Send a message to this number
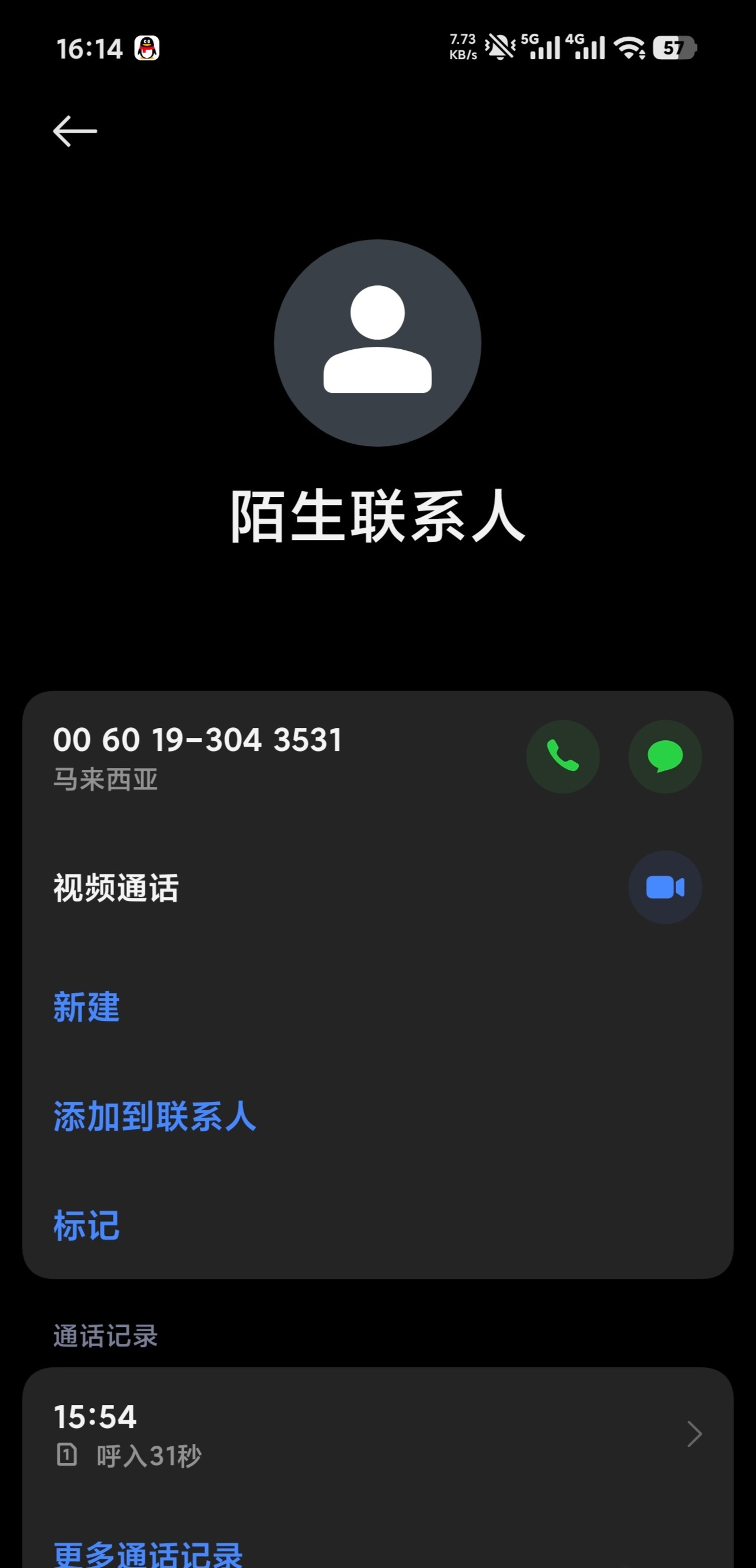 coord(664,756)
